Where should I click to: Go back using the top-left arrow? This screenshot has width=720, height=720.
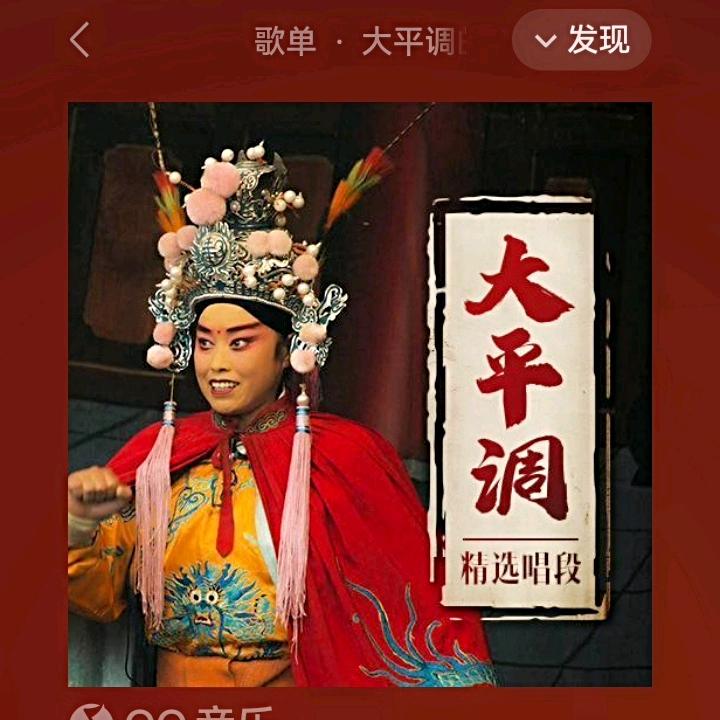(x=80, y=41)
